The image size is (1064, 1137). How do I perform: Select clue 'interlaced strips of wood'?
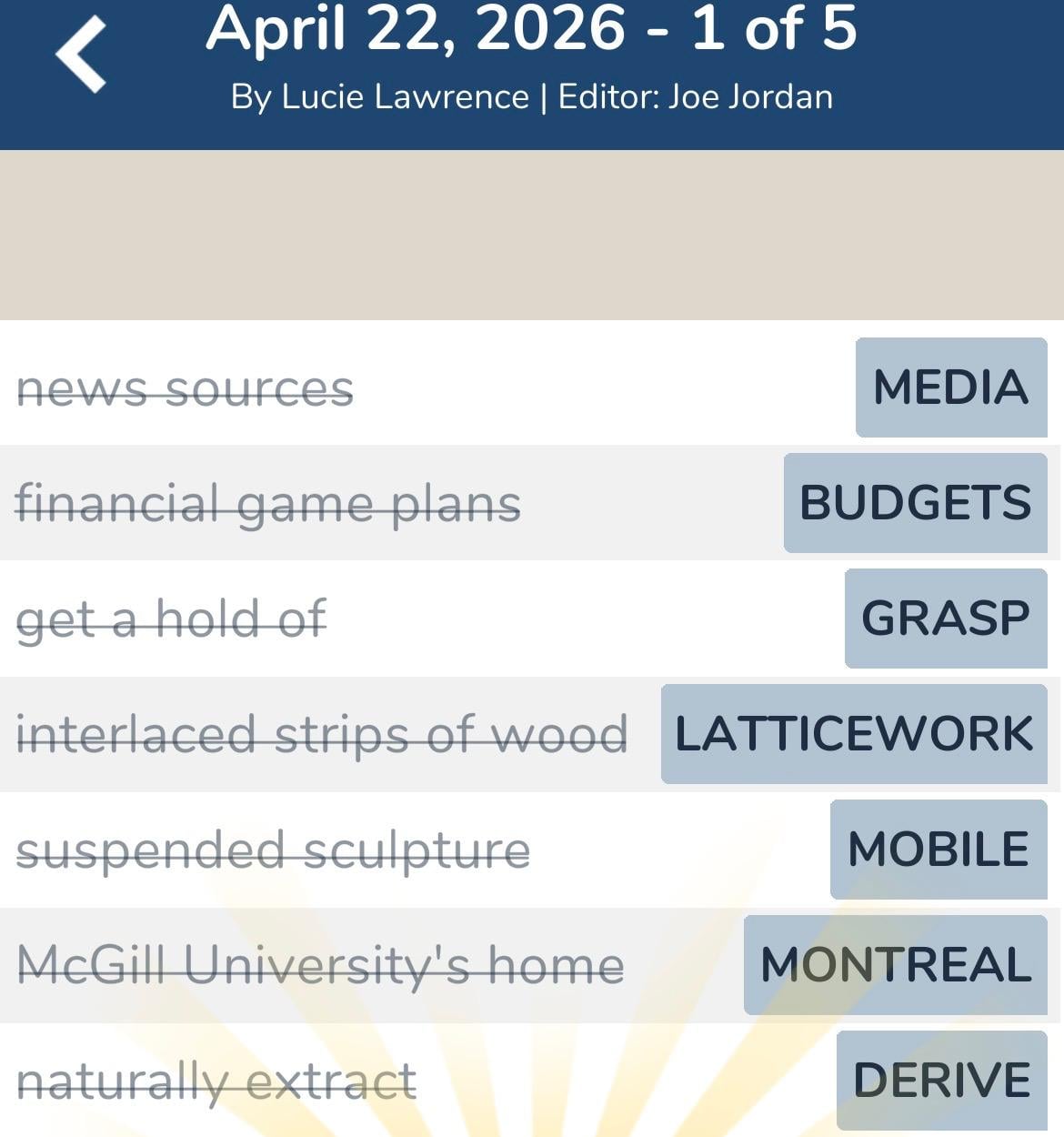[x=323, y=734]
